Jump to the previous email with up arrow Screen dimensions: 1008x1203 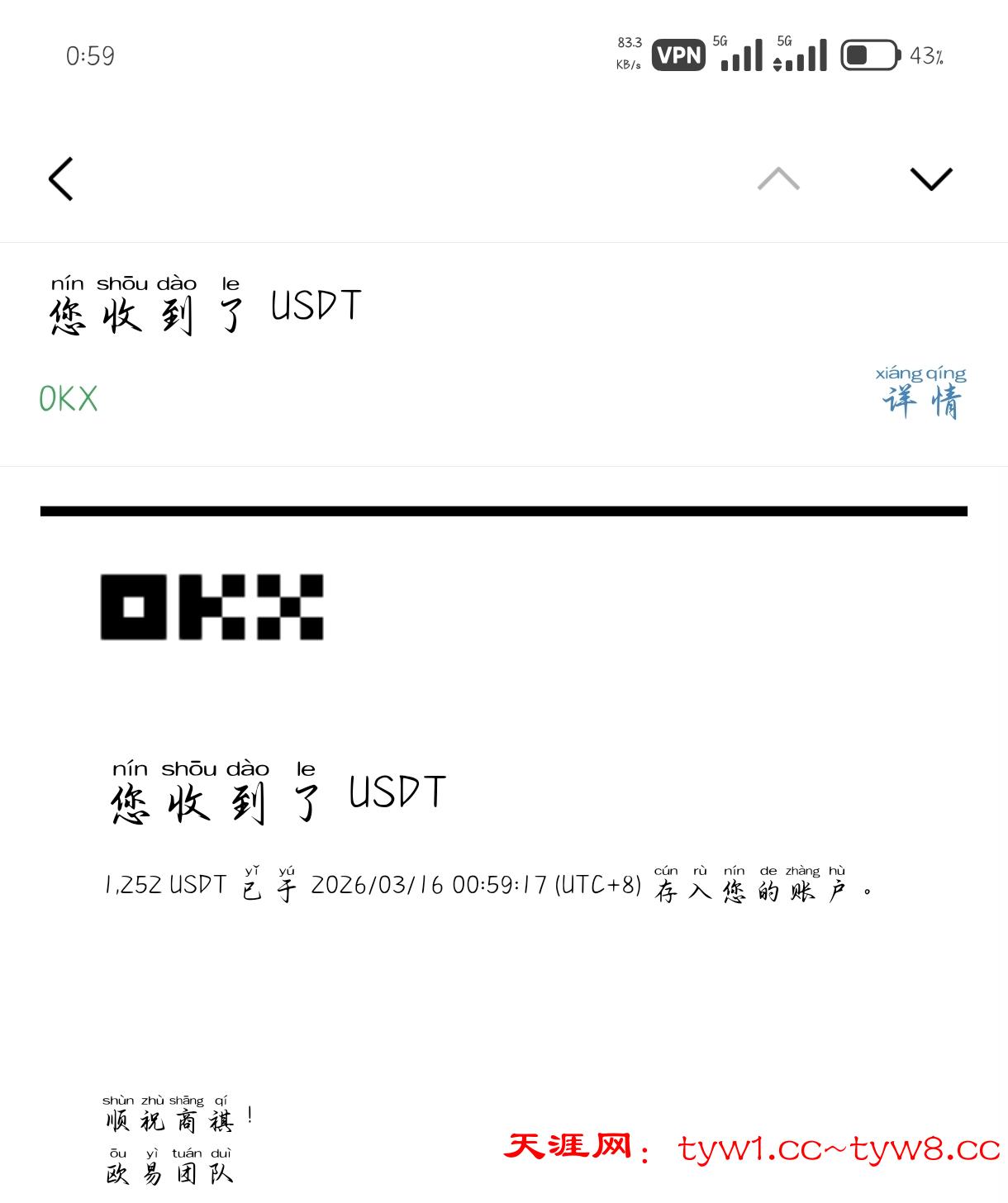click(778, 178)
